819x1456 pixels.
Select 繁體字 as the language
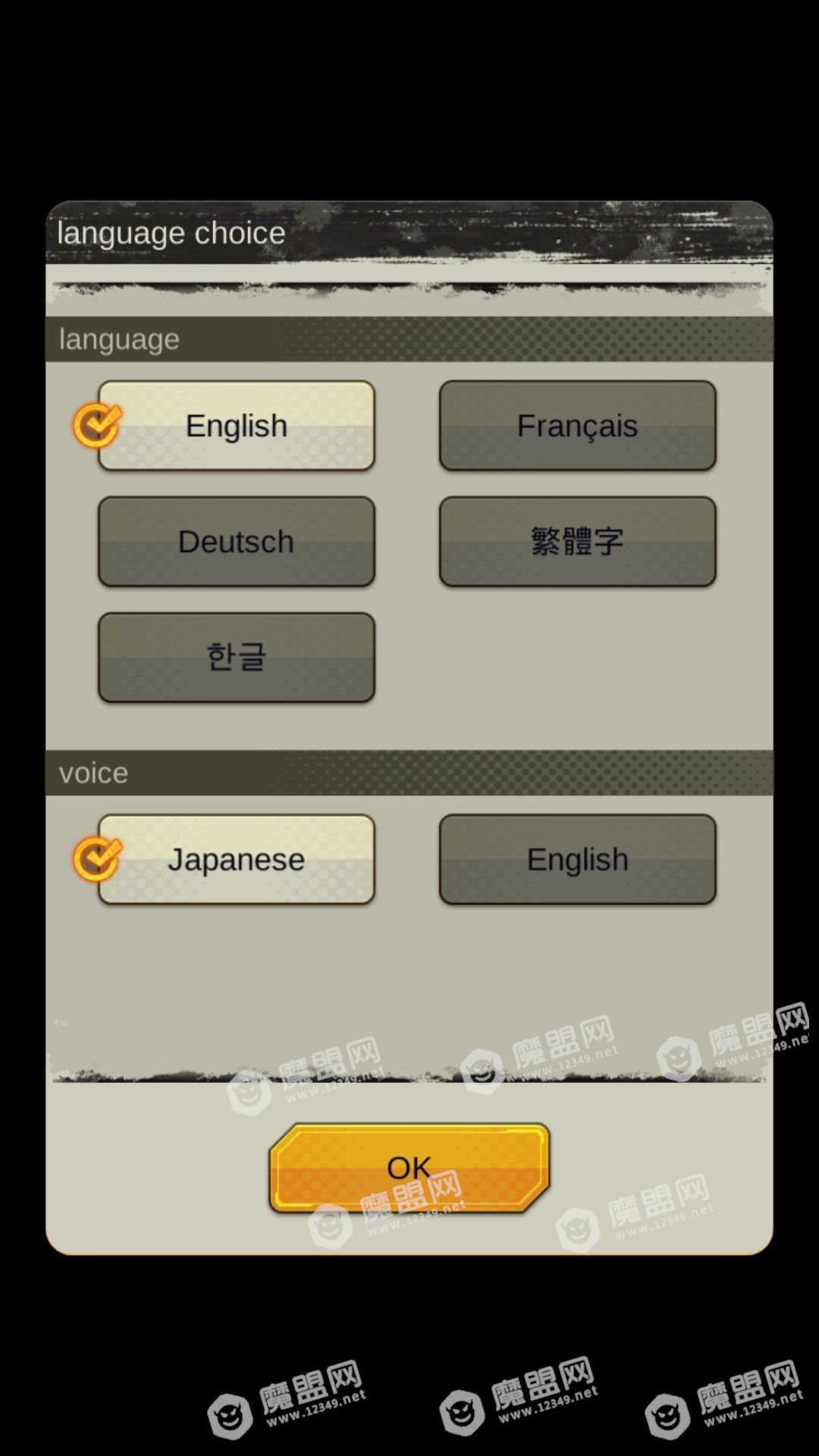point(577,541)
